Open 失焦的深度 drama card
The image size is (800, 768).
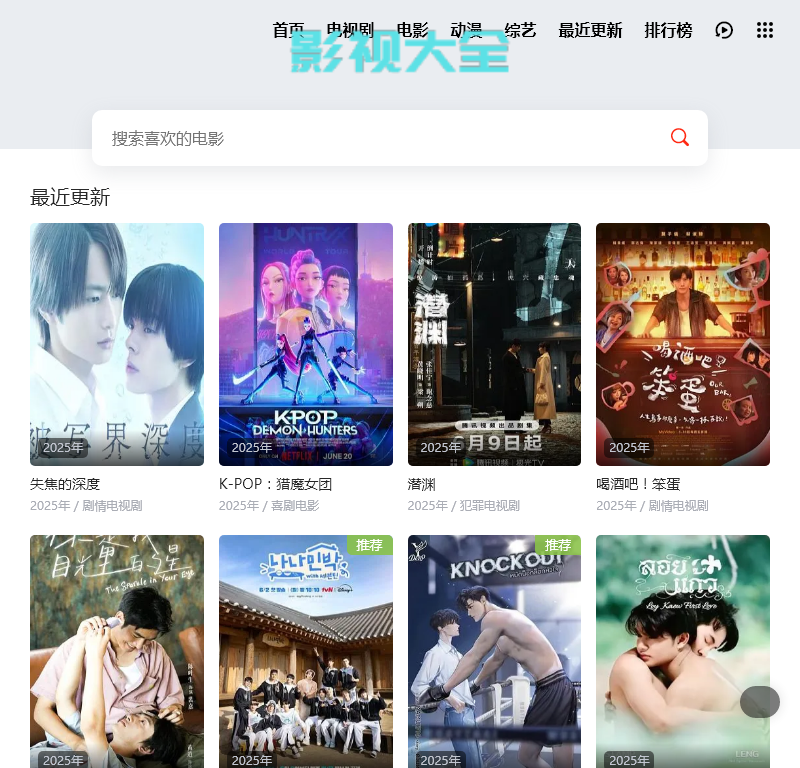point(117,344)
